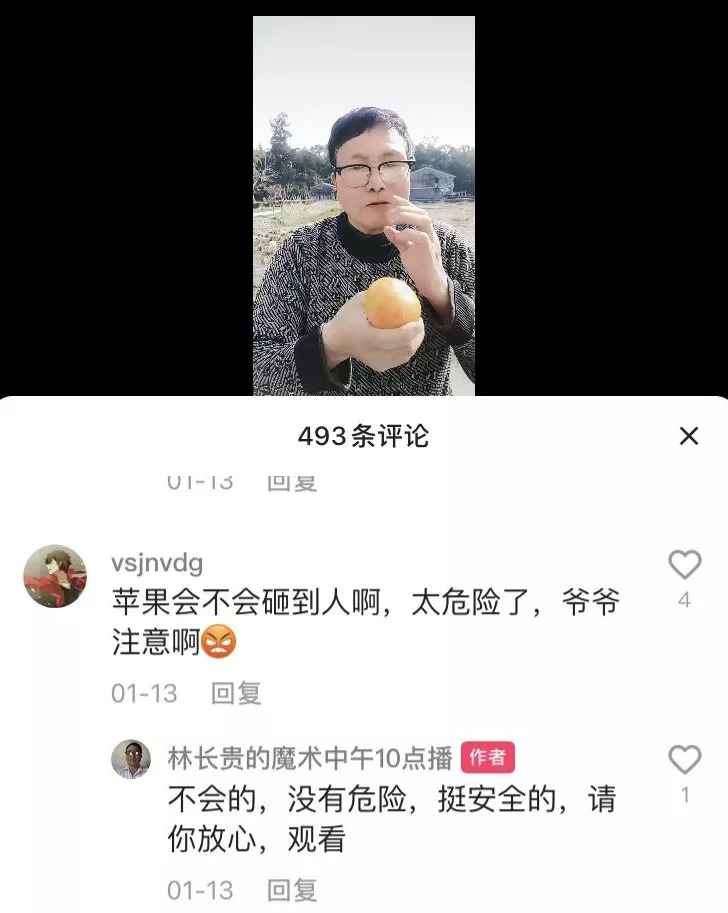This screenshot has width=728, height=913.
Task: Open the avatar of 林长贵的魔术中午10点播
Action: pyautogui.click(x=131, y=759)
